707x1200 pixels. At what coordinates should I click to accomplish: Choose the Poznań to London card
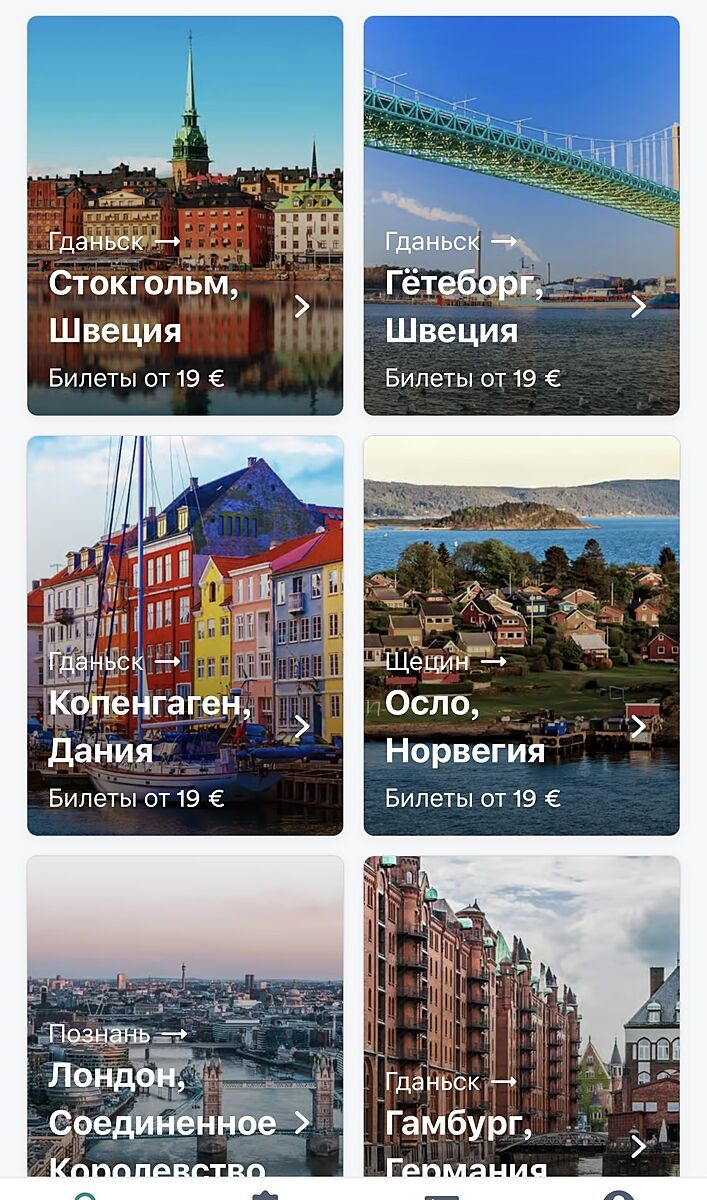185,1015
